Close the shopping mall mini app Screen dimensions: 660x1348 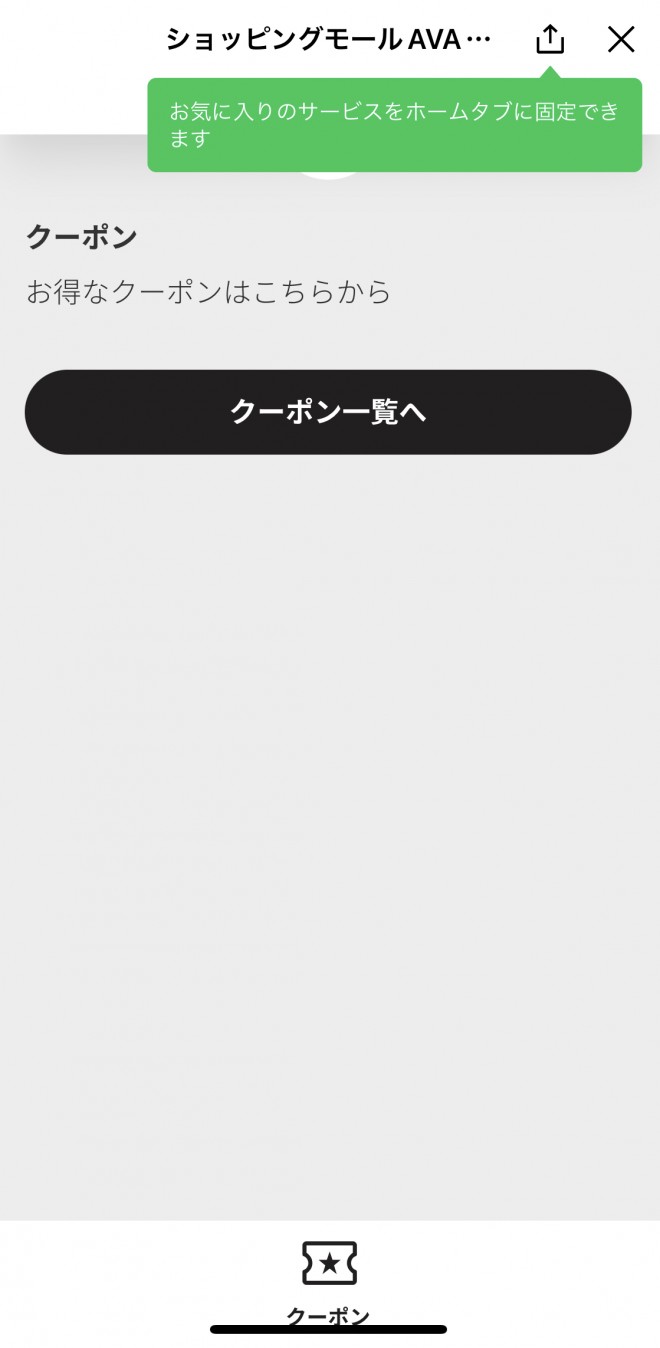point(621,39)
